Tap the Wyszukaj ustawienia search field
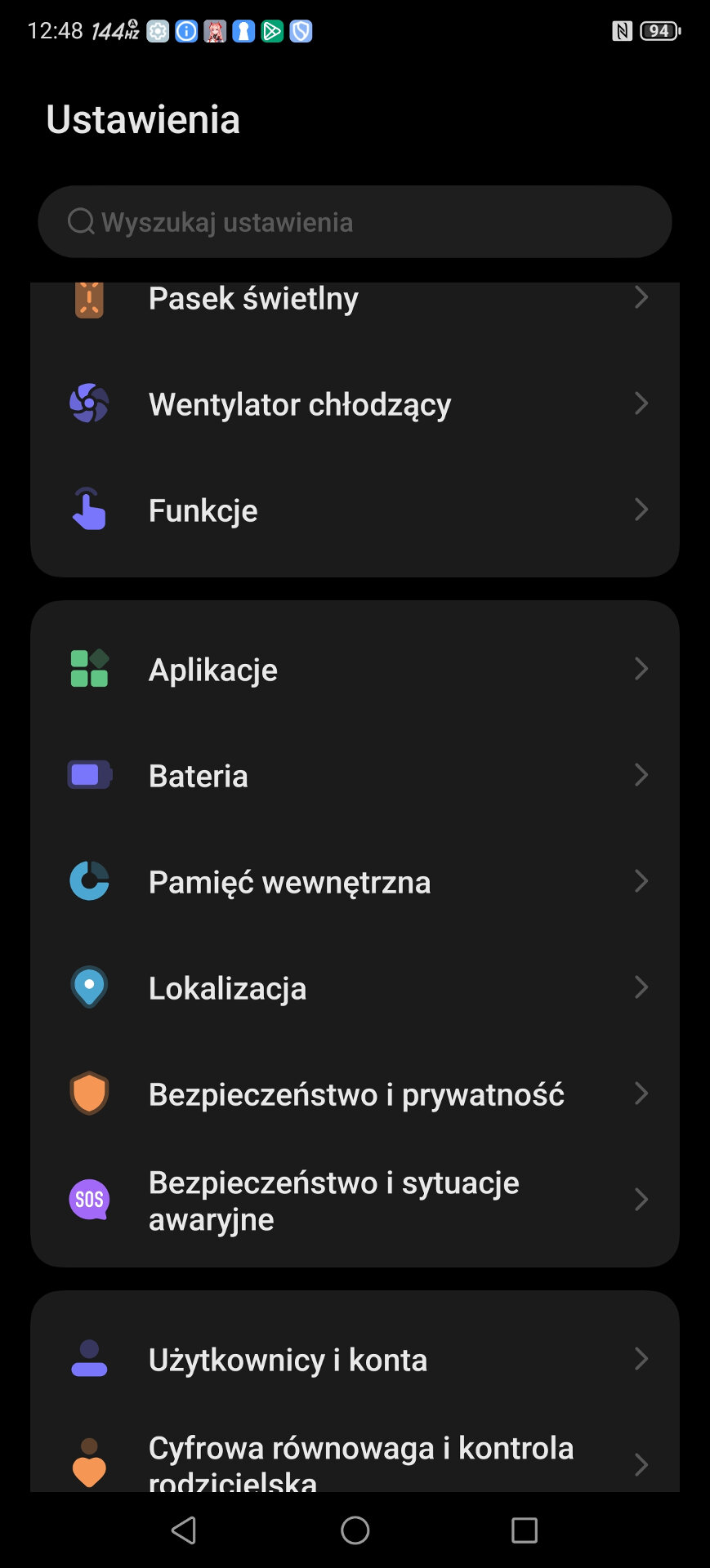Screen dimensions: 710x1568 [355, 222]
